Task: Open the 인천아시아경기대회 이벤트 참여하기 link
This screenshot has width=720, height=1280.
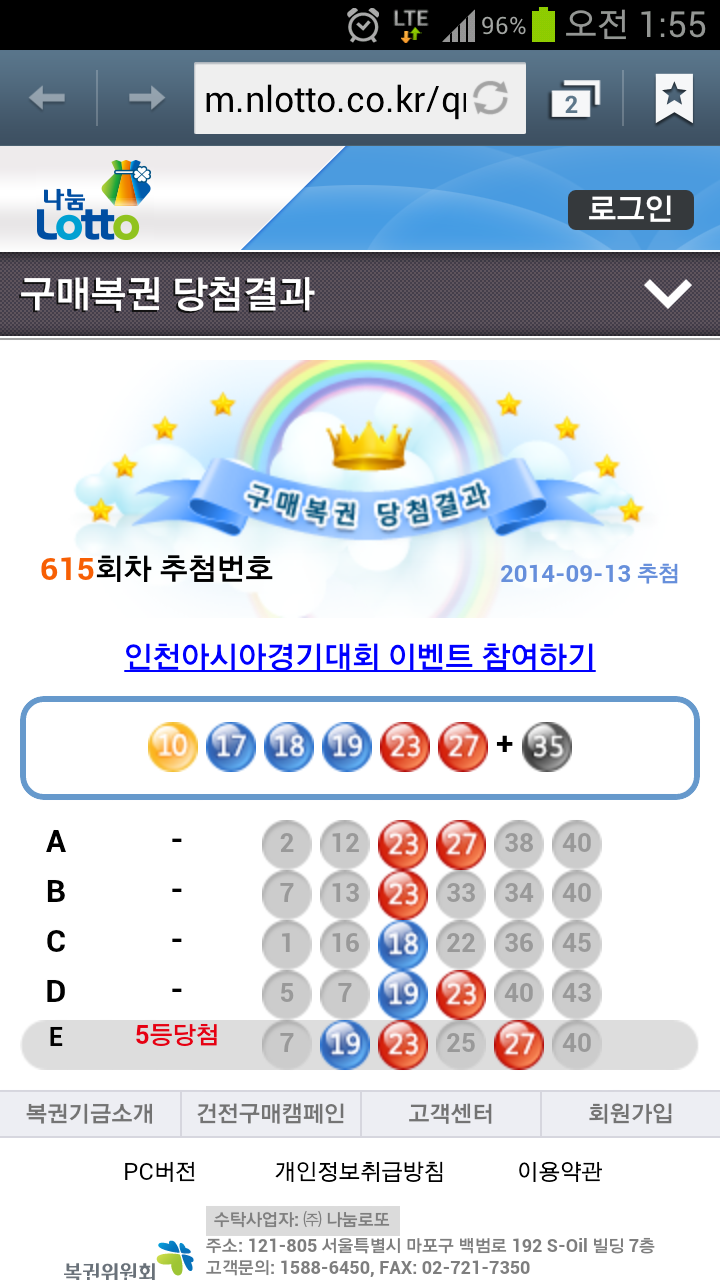Action: tap(360, 657)
